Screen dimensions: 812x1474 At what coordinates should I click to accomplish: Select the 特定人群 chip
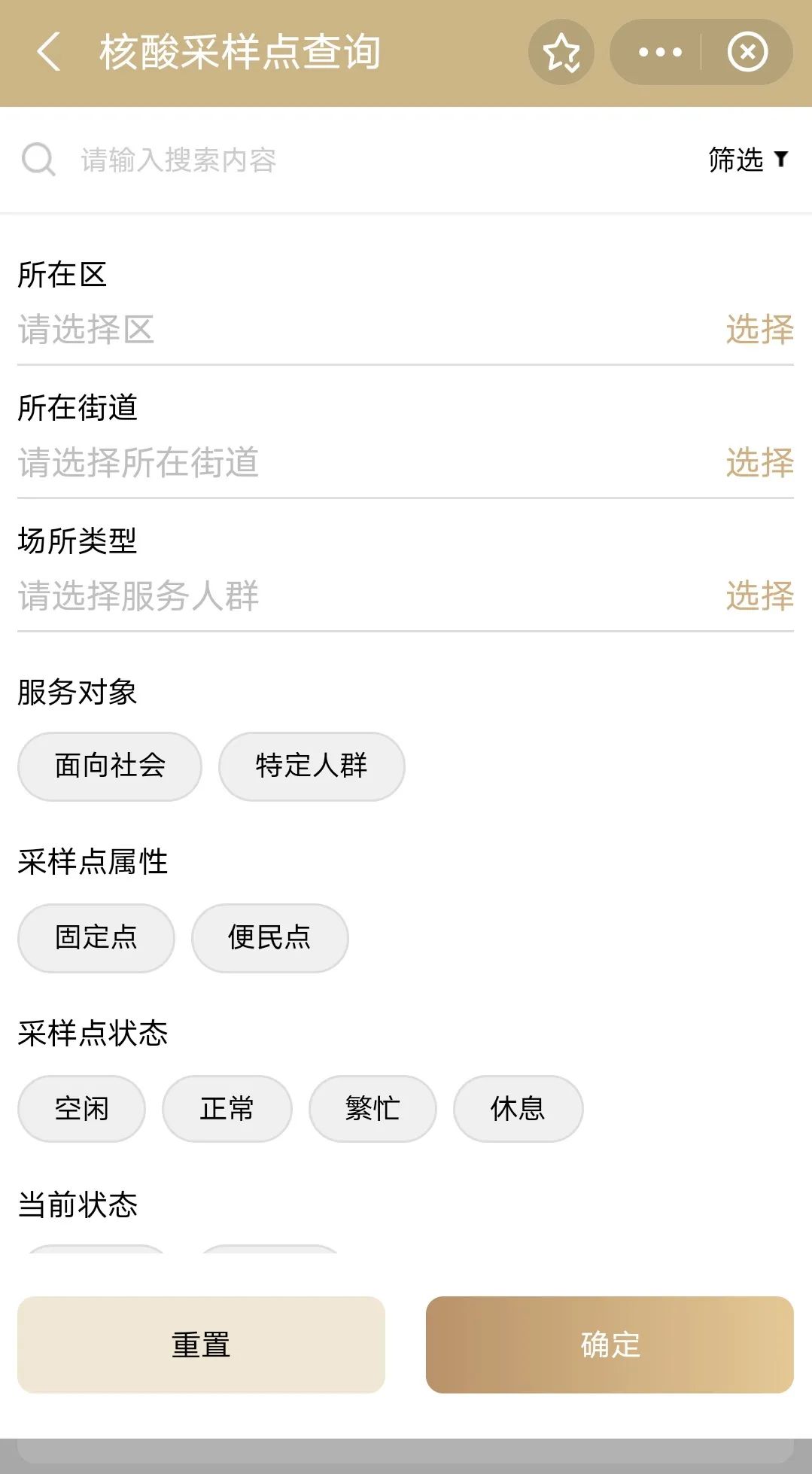tap(312, 766)
